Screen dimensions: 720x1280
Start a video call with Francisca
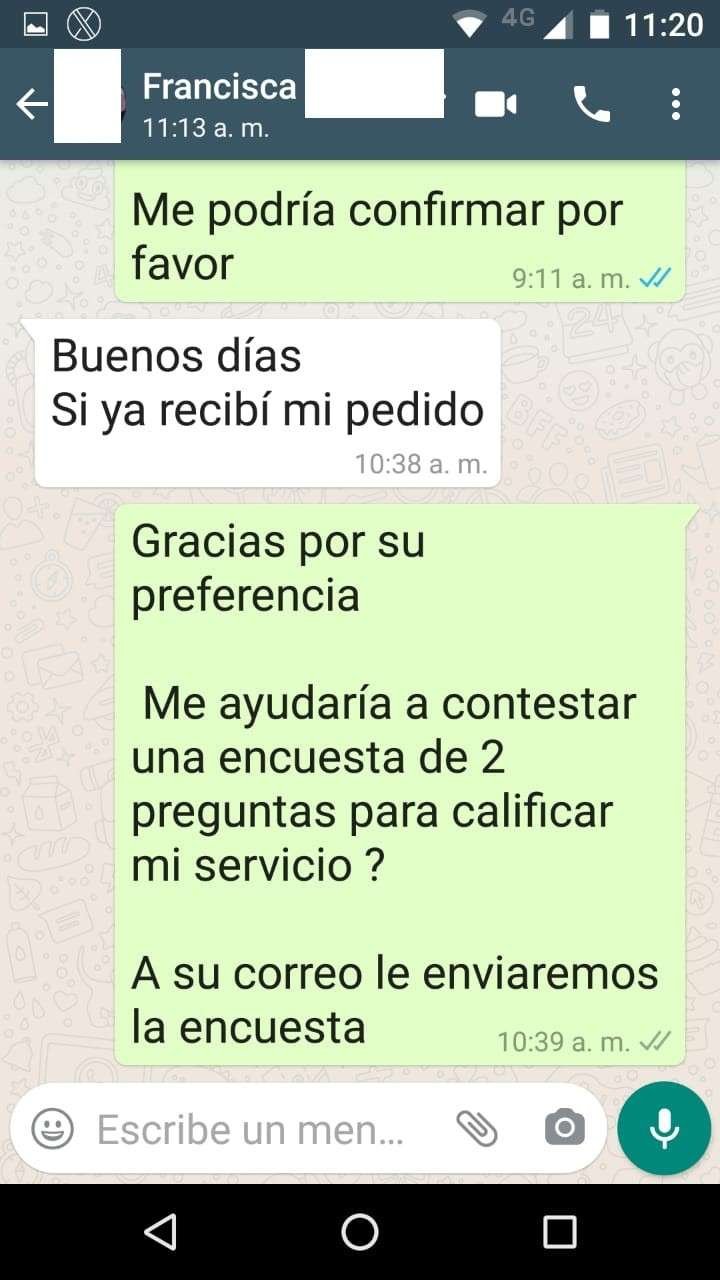pyautogui.click(x=495, y=104)
